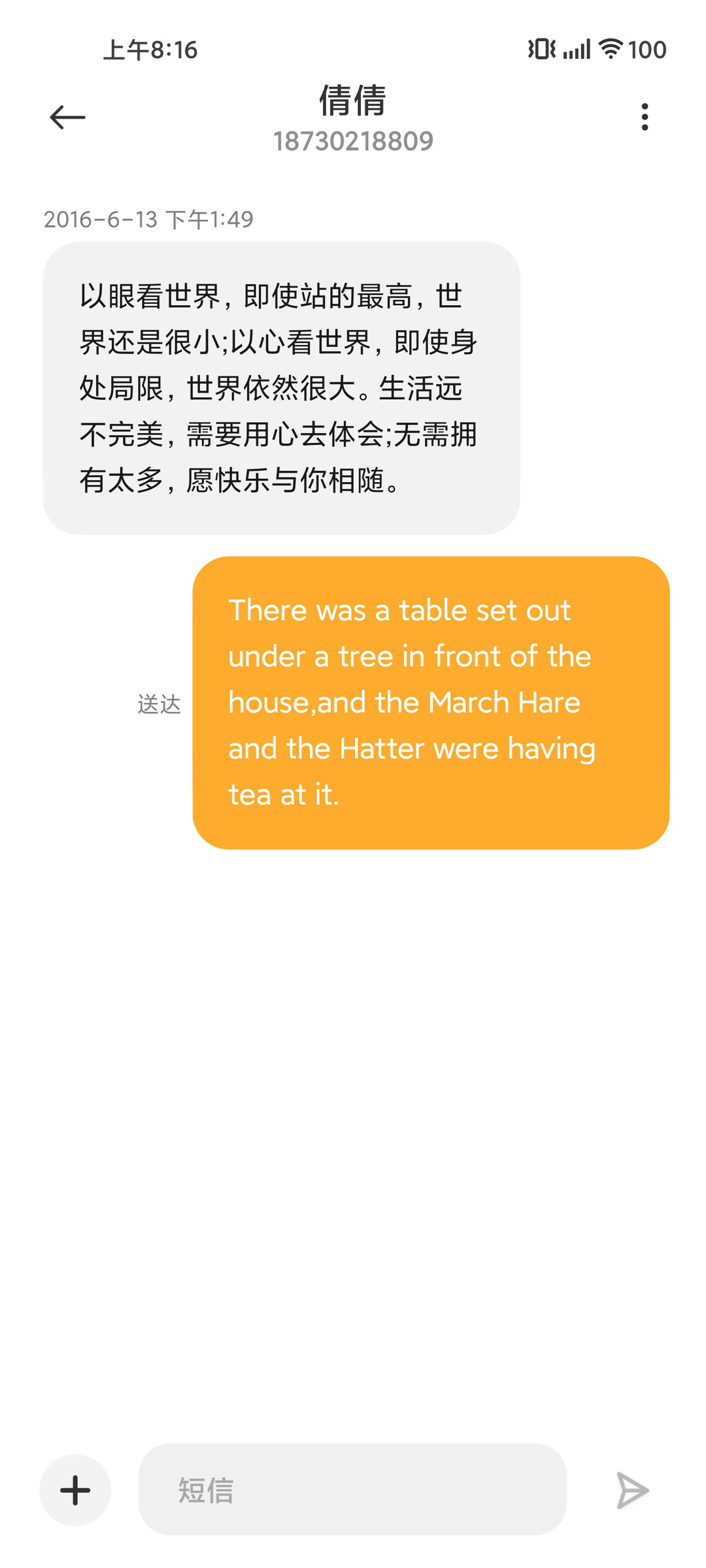Image resolution: width=706 pixels, height=1568 pixels.
Task: Go back using the arrow icon
Action: click(x=67, y=118)
